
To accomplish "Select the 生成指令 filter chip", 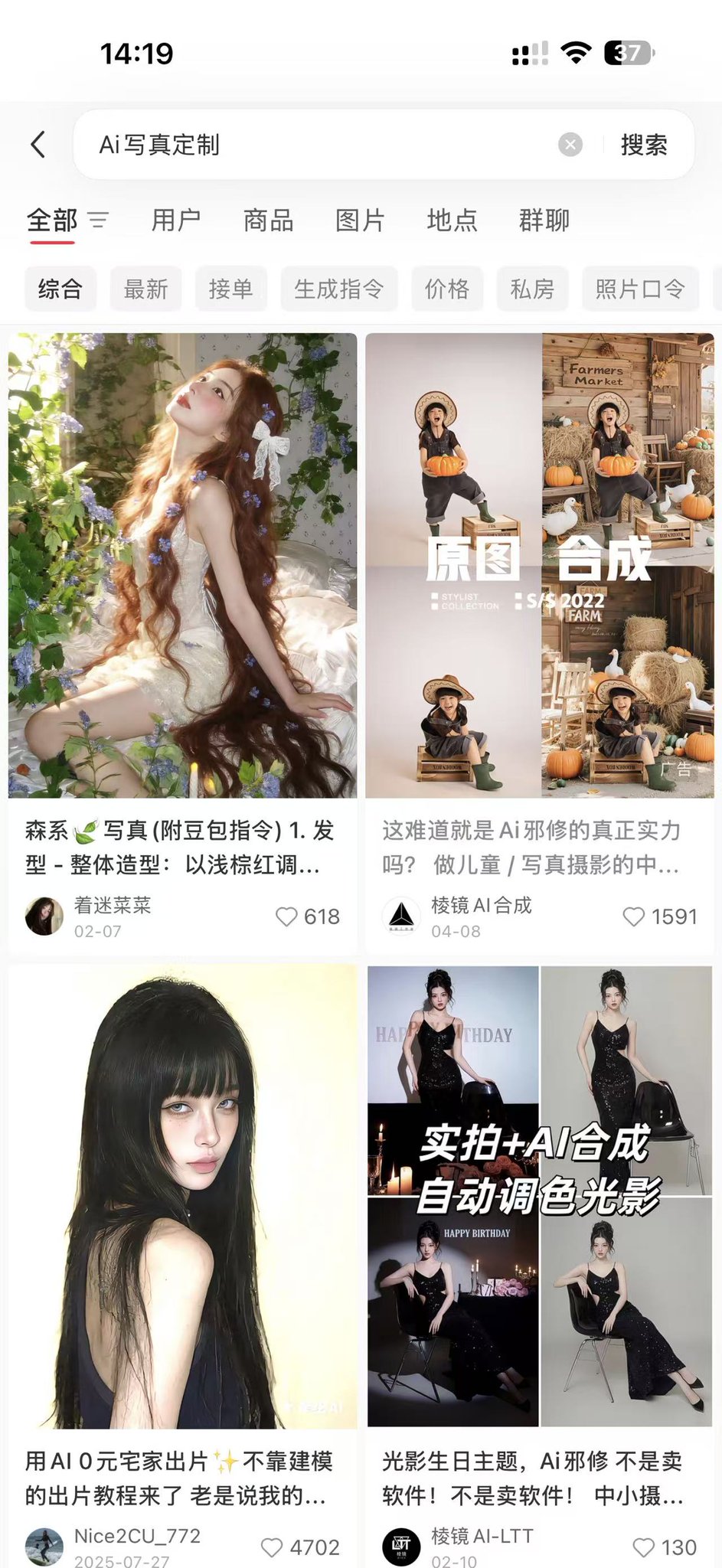I will pyautogui.click(x=338, y=289).
